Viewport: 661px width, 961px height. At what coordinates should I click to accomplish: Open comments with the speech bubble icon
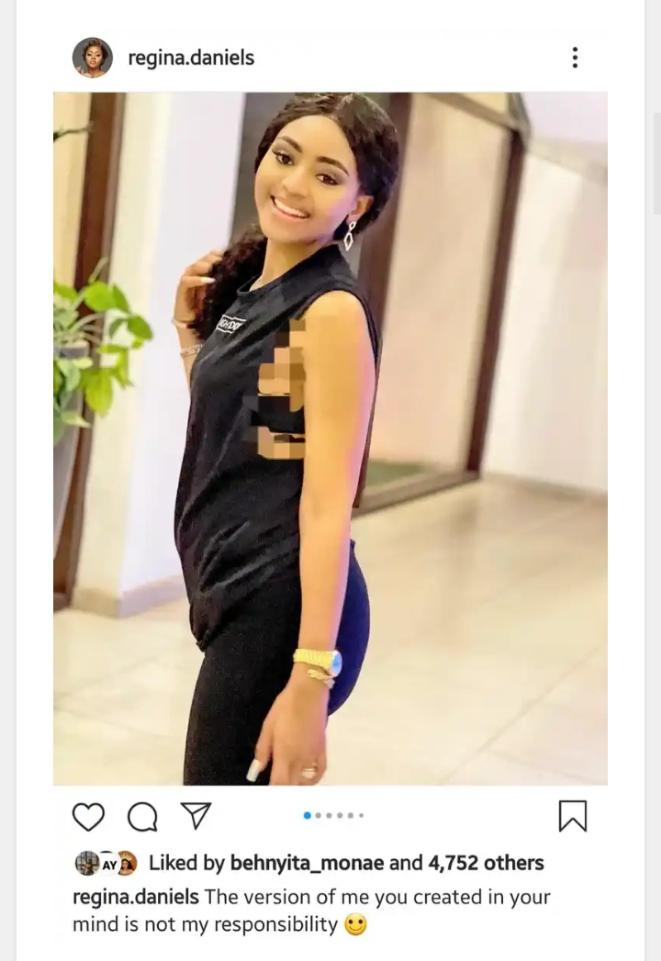click(142, 817)
